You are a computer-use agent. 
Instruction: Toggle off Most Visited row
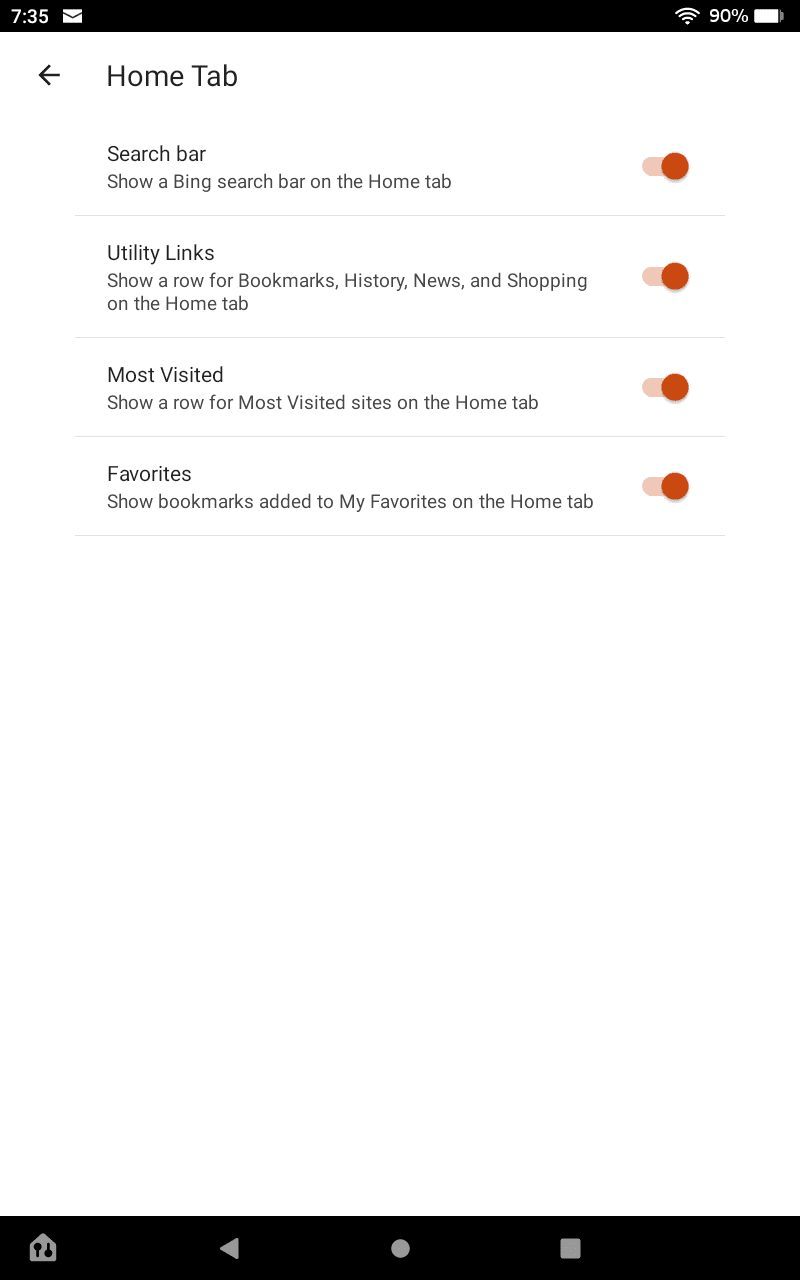point(666,388)
